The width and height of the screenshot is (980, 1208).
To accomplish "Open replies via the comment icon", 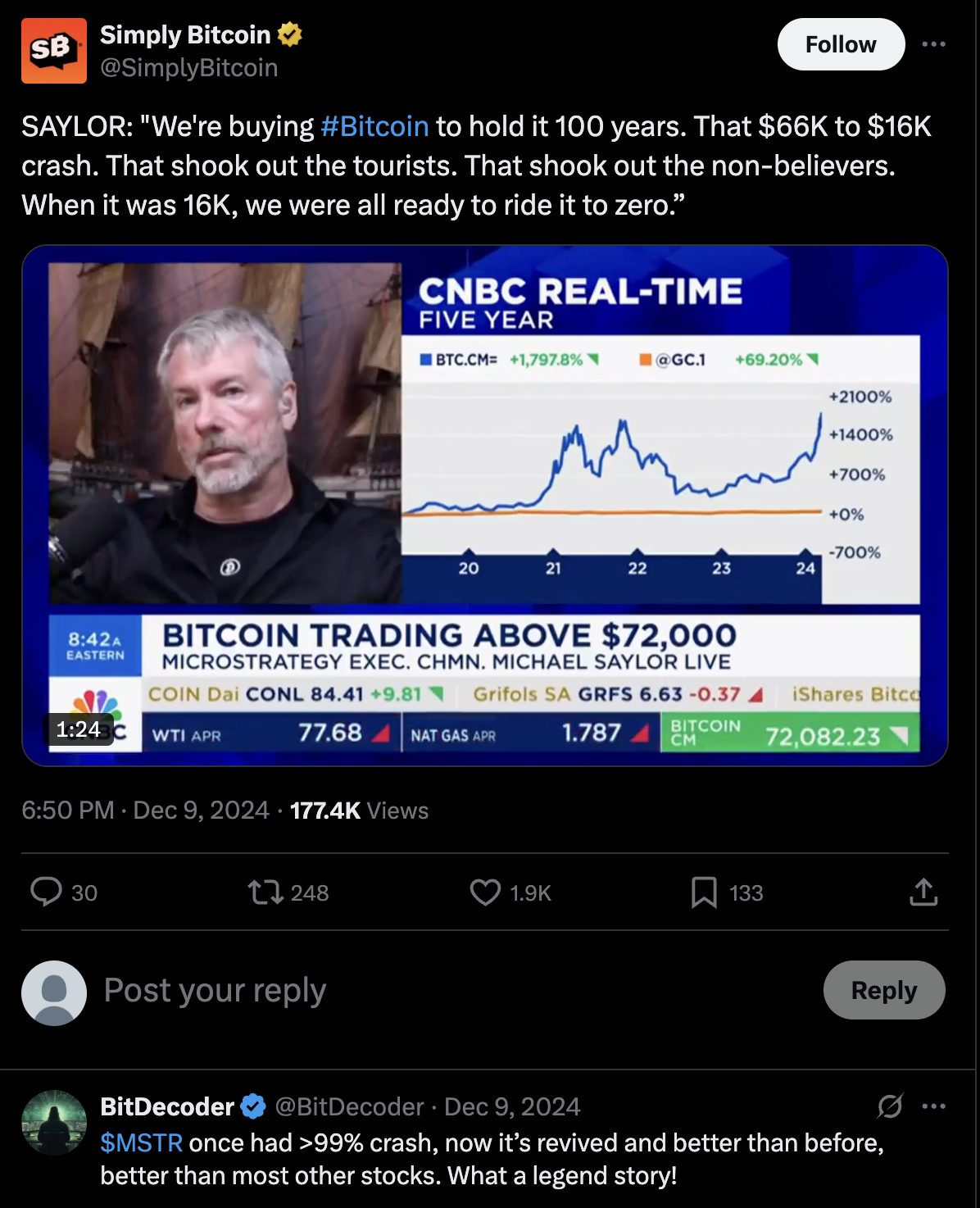I will (x=46, y=892).
